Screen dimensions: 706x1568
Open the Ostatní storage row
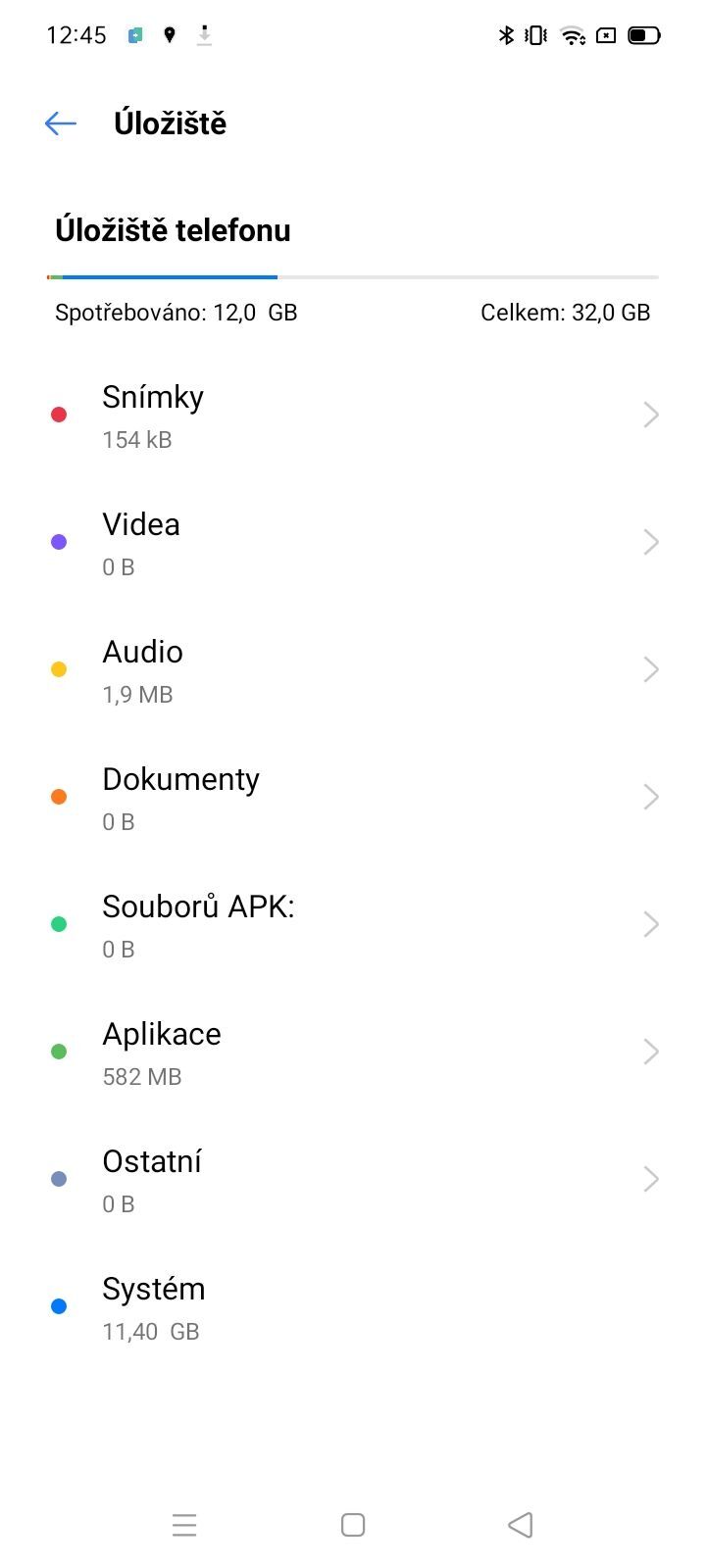[x=353, y=1180]
